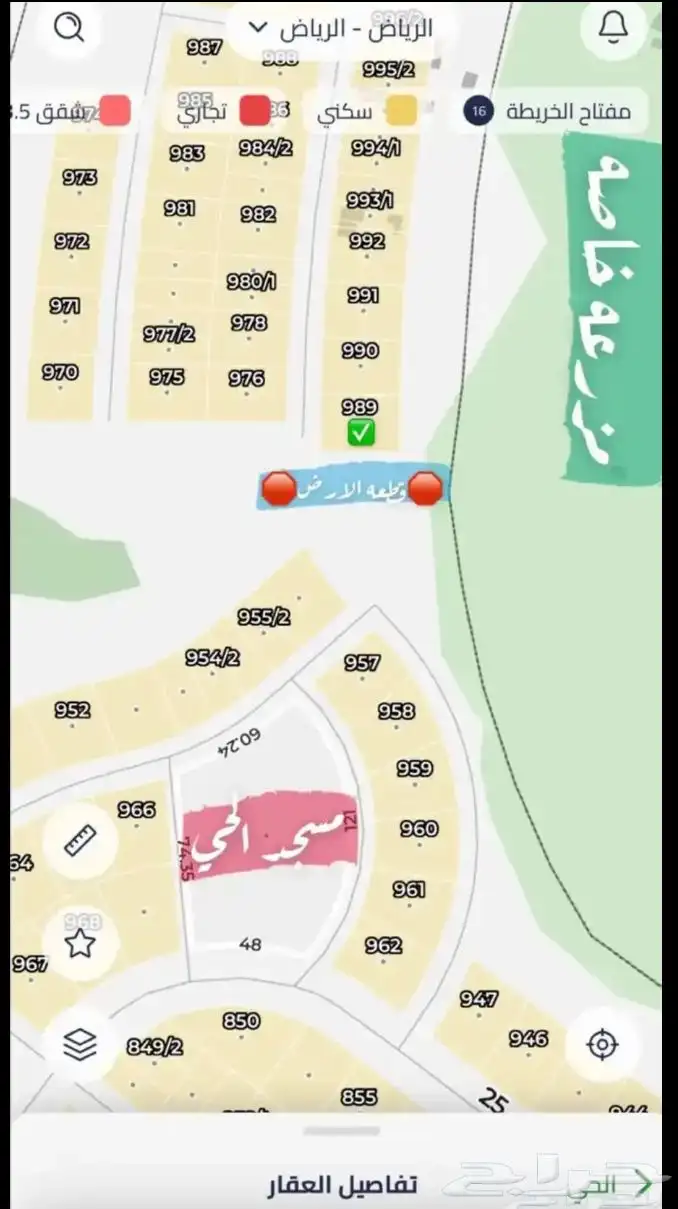Open the search magnifier icon
Viewport: 678px width, 1209px height.
click(x=69, y=28)
